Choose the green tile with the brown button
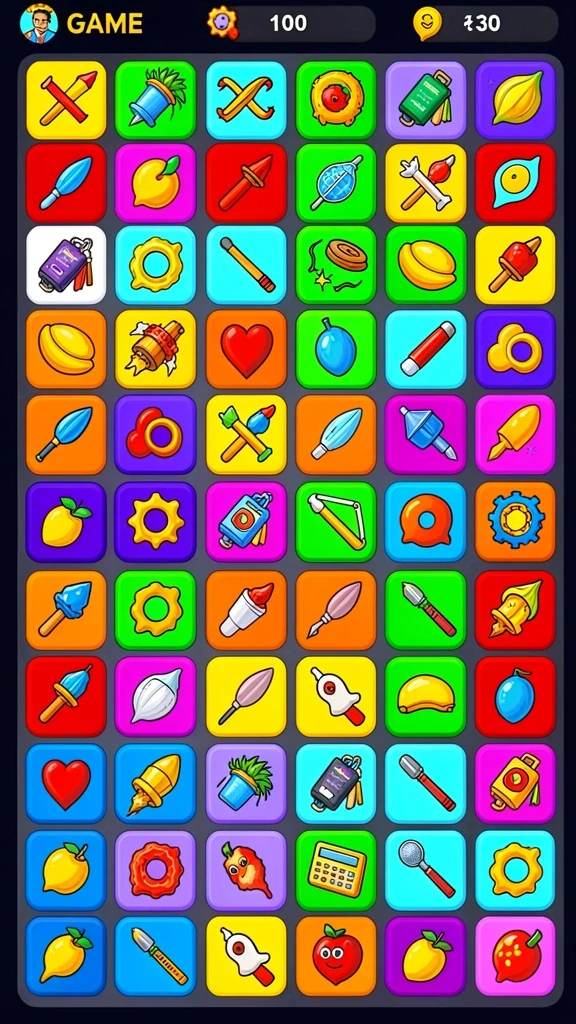The image size is (576, 1024). (x=336, y=265)
